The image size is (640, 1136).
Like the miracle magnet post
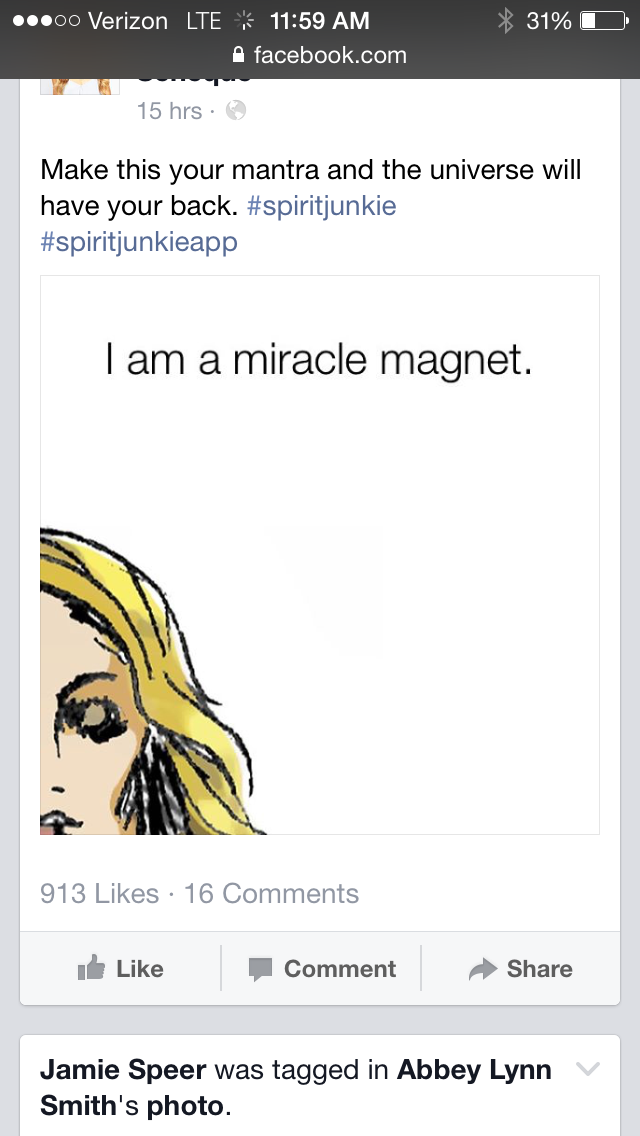click(120, 968)
